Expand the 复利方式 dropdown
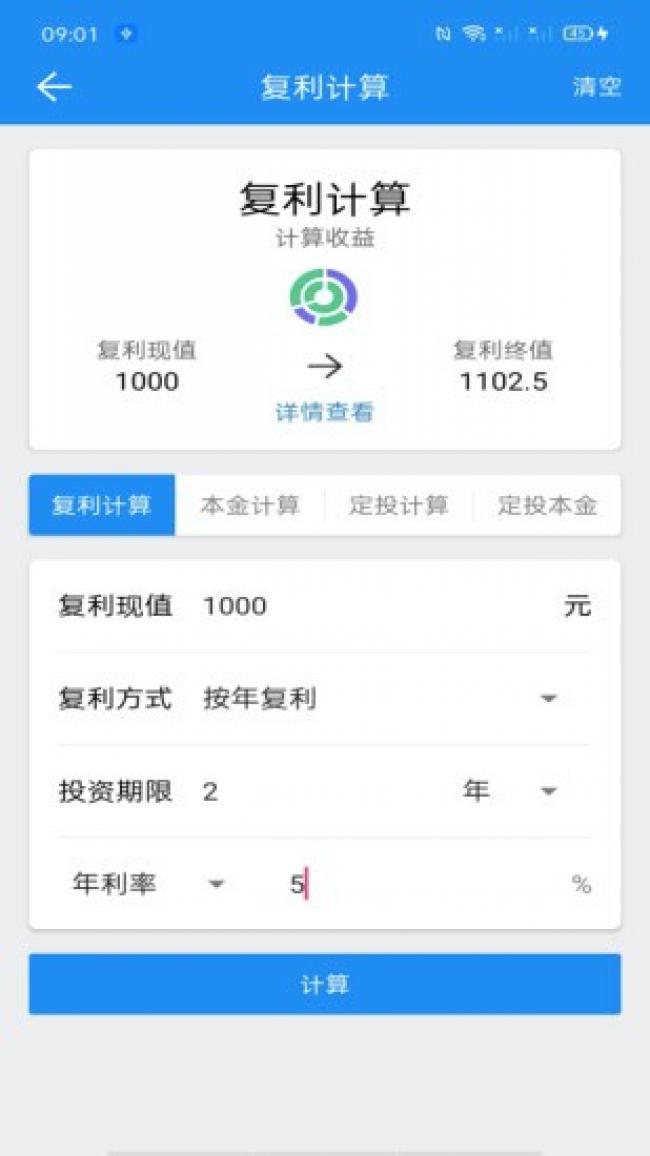 point(380,698)
